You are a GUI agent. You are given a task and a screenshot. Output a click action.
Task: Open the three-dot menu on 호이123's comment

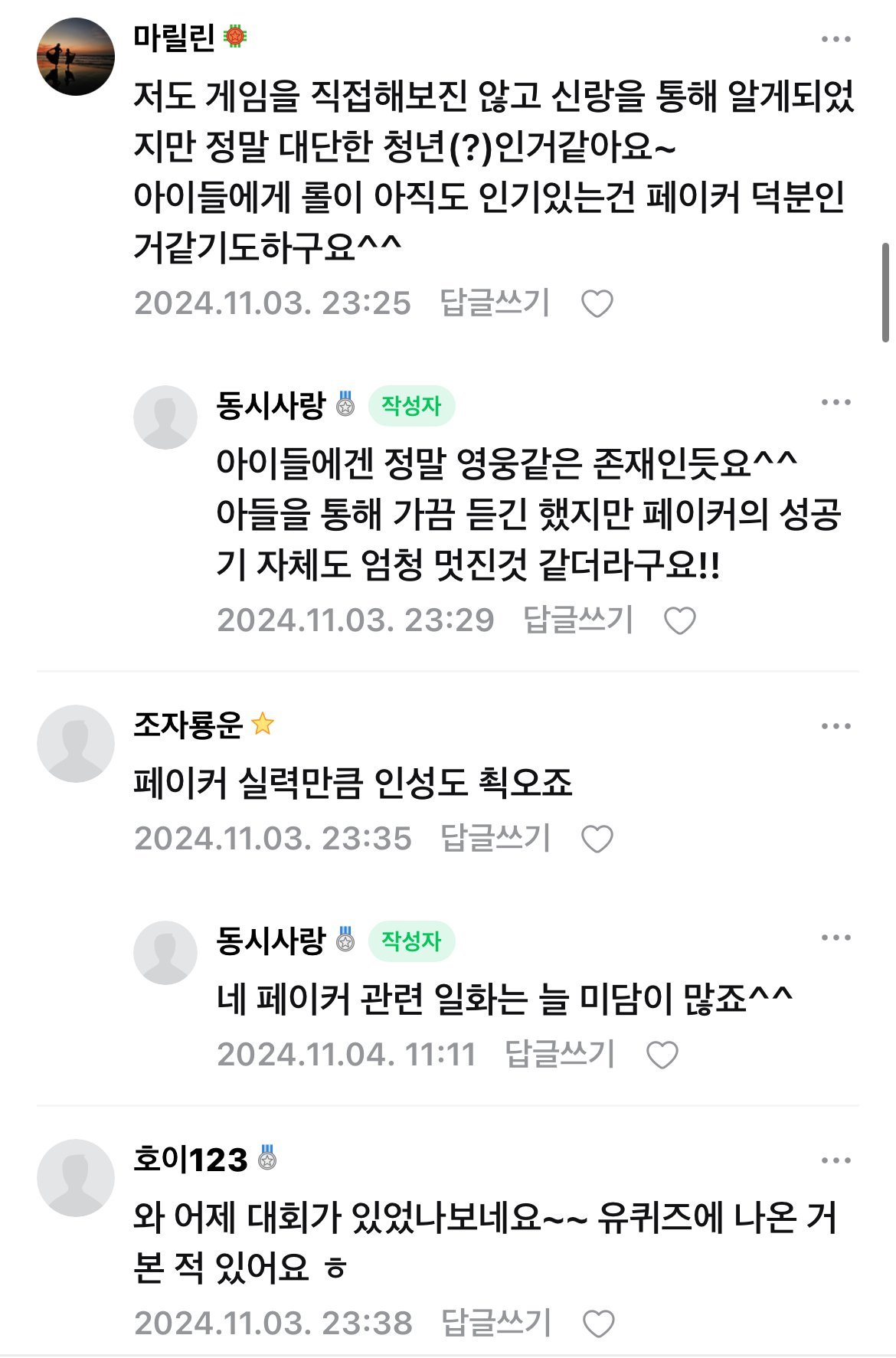click(x=836, y=1160)
